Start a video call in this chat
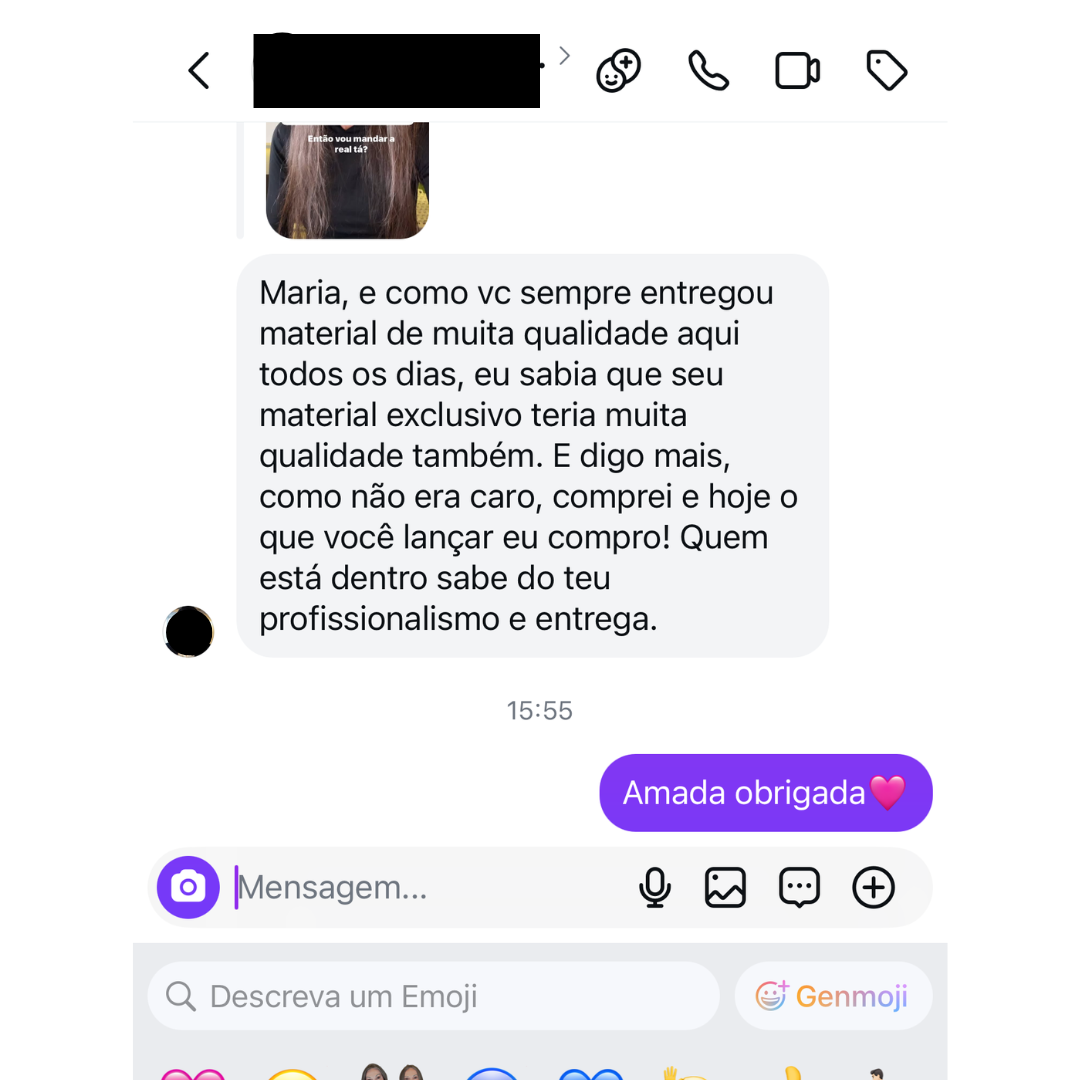 797,71
